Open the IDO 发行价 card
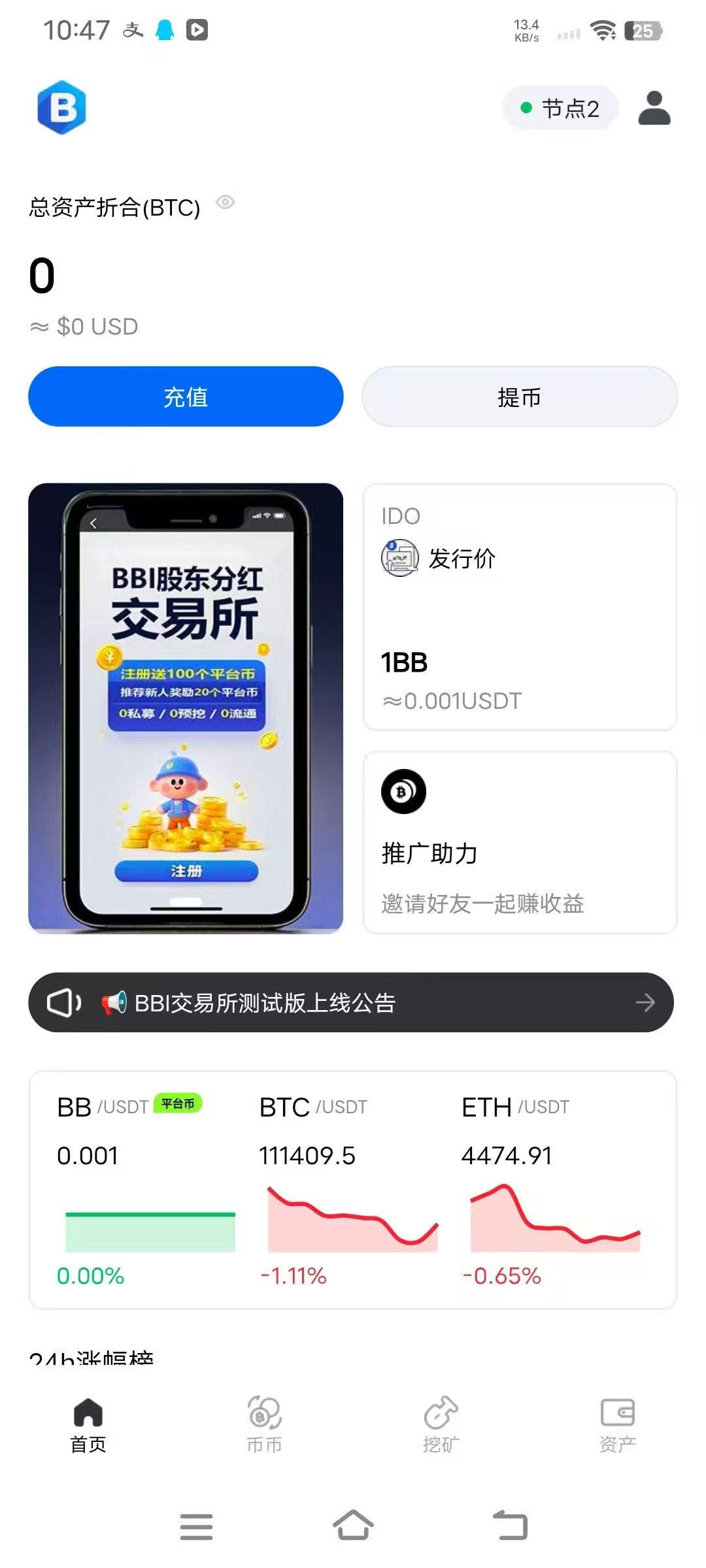Screen dimensions: 706x1568 point(520,607)
